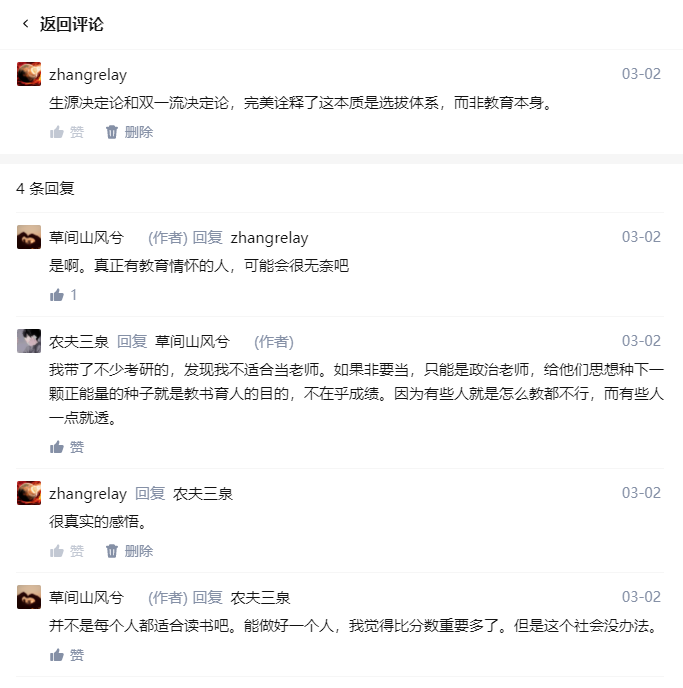Tap 农夫三泉's avatar image
Screen dimensions: 683x688
point(29,341)
